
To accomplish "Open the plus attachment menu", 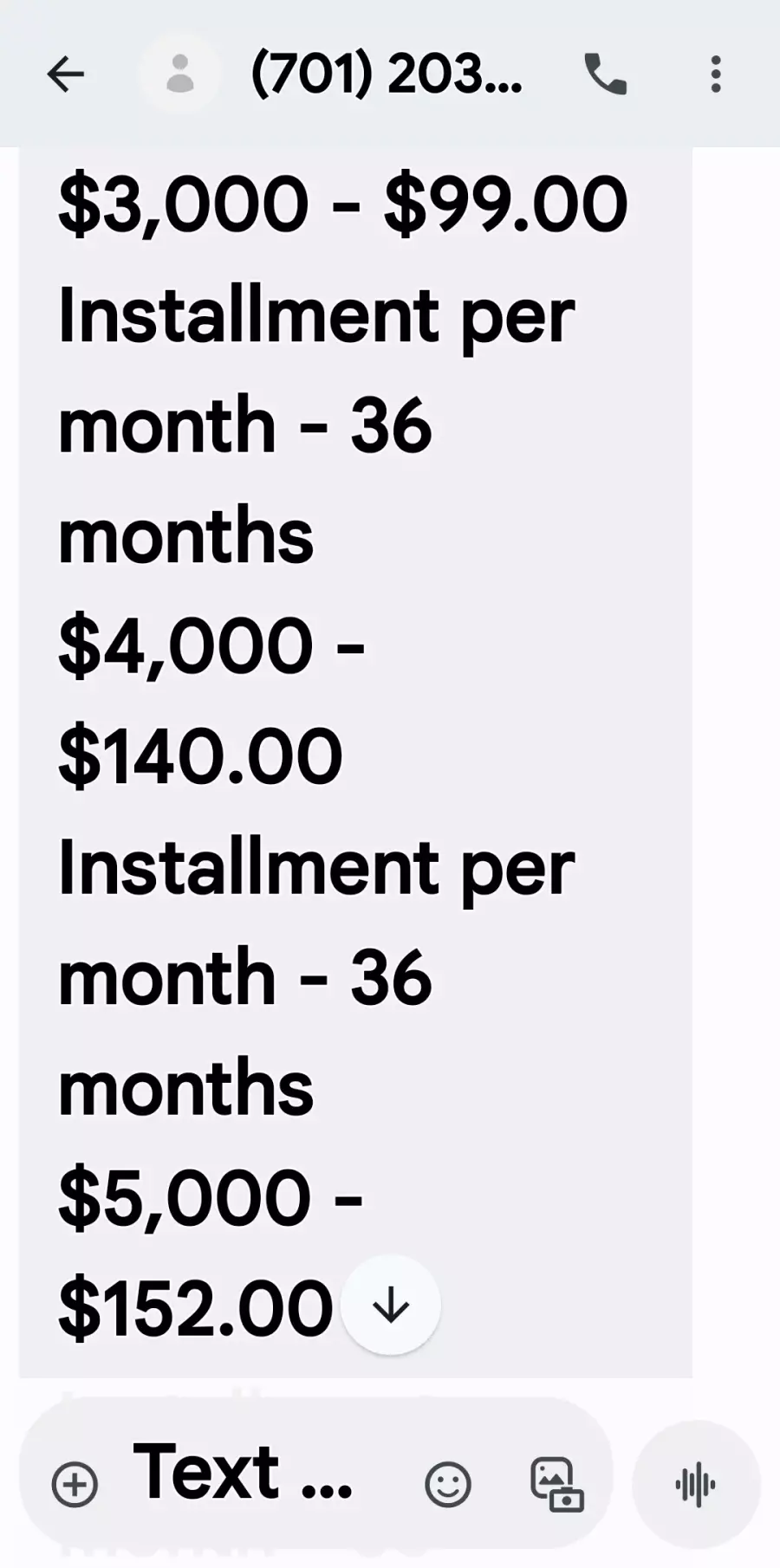I will point(75,1485).
